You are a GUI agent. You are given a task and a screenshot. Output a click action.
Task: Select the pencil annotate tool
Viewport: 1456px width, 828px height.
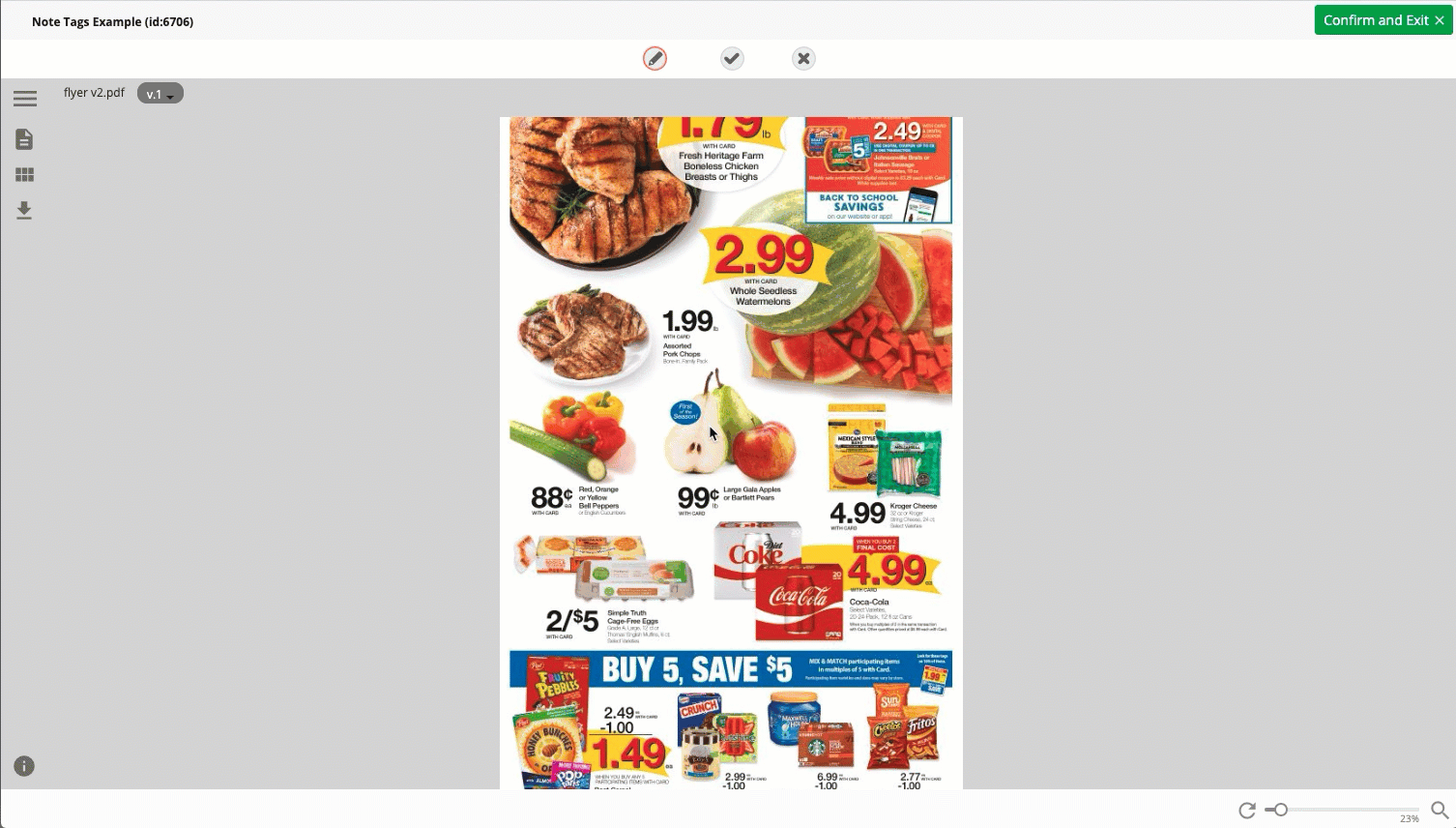point(655,59)
